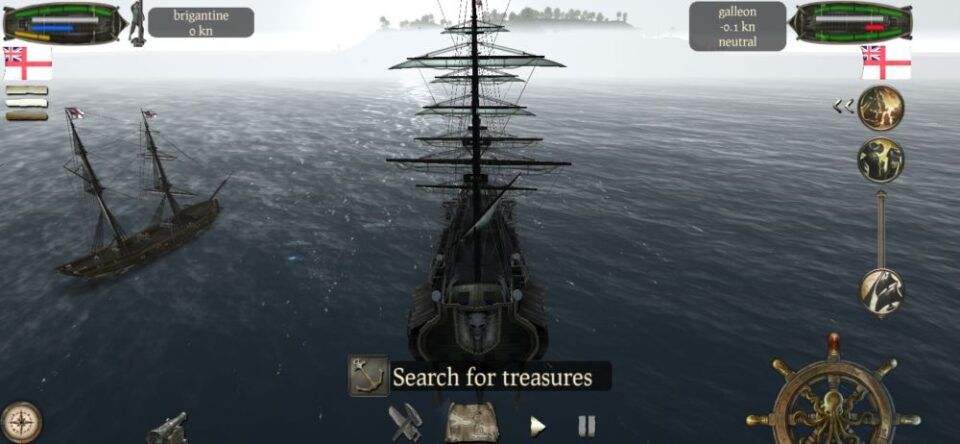Activate the top round skill icon
The height and width of the screenshot is (444, 960).
click(x=881, y=108)
